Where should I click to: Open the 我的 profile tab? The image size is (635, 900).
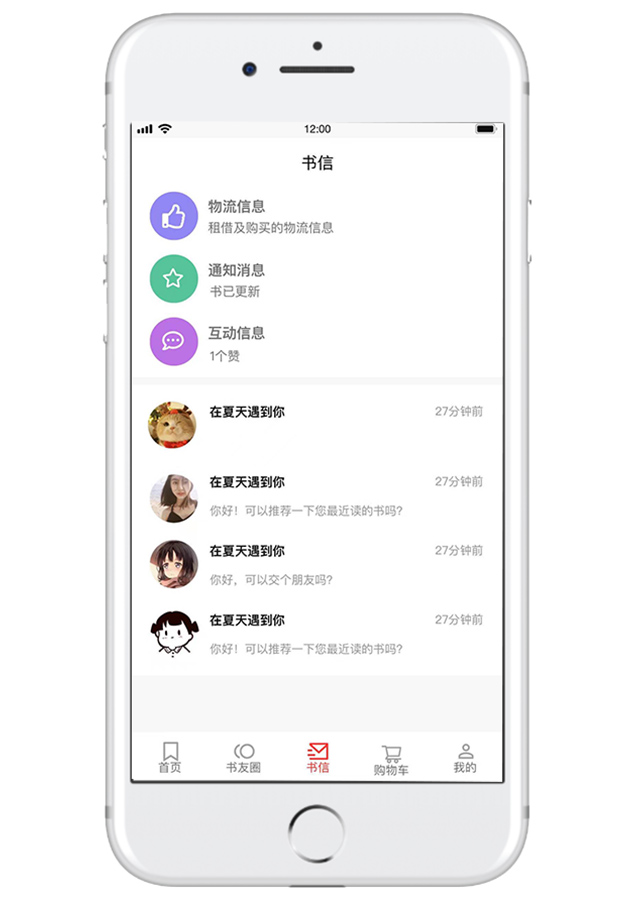point(465,758)
